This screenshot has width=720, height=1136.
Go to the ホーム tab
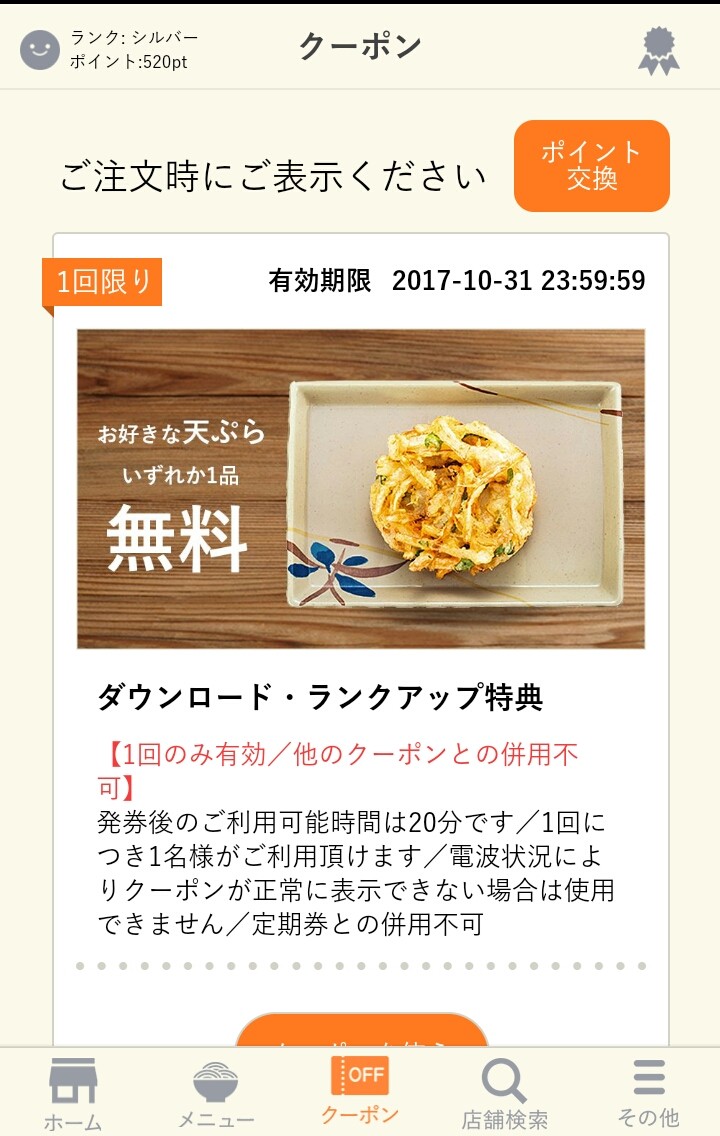[73, 1094]
